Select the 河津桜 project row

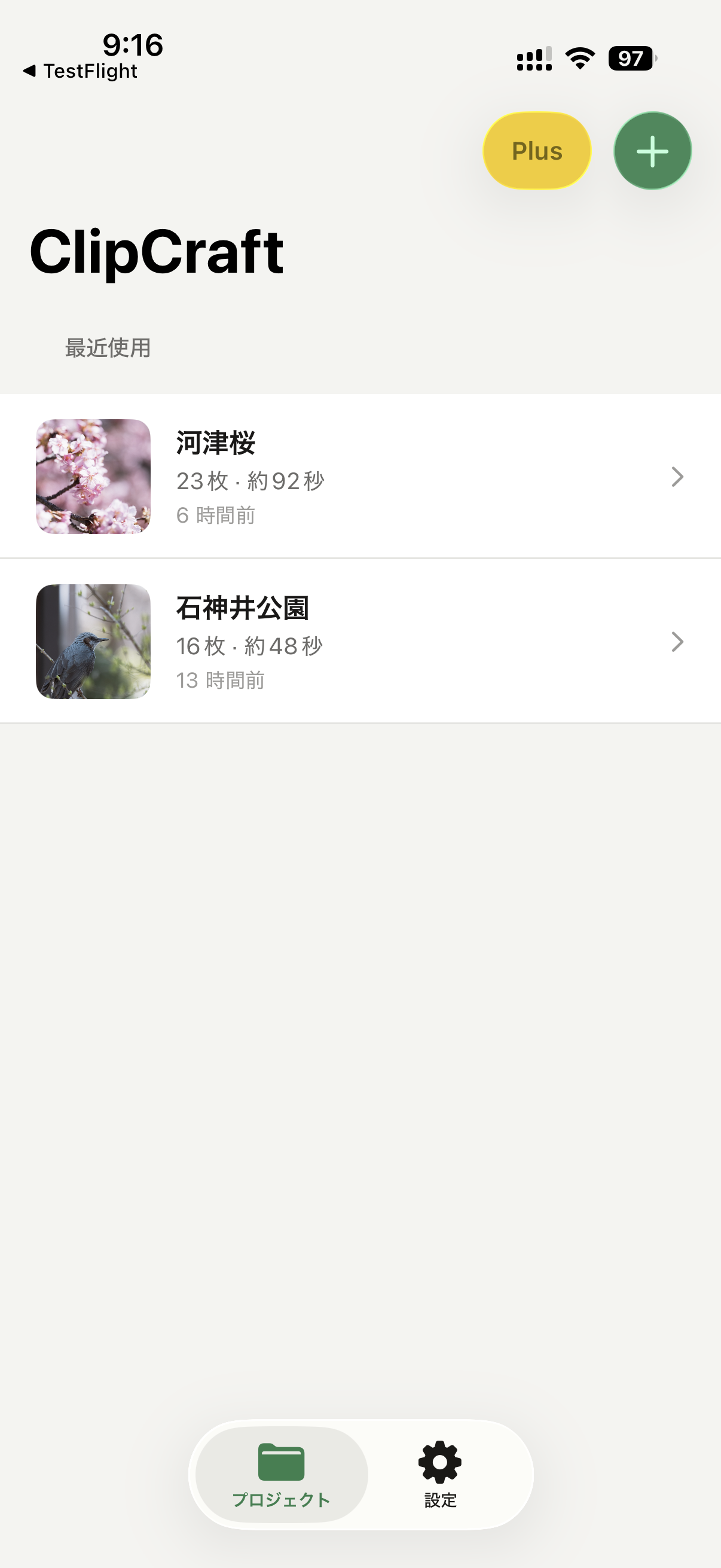(360, 478)
